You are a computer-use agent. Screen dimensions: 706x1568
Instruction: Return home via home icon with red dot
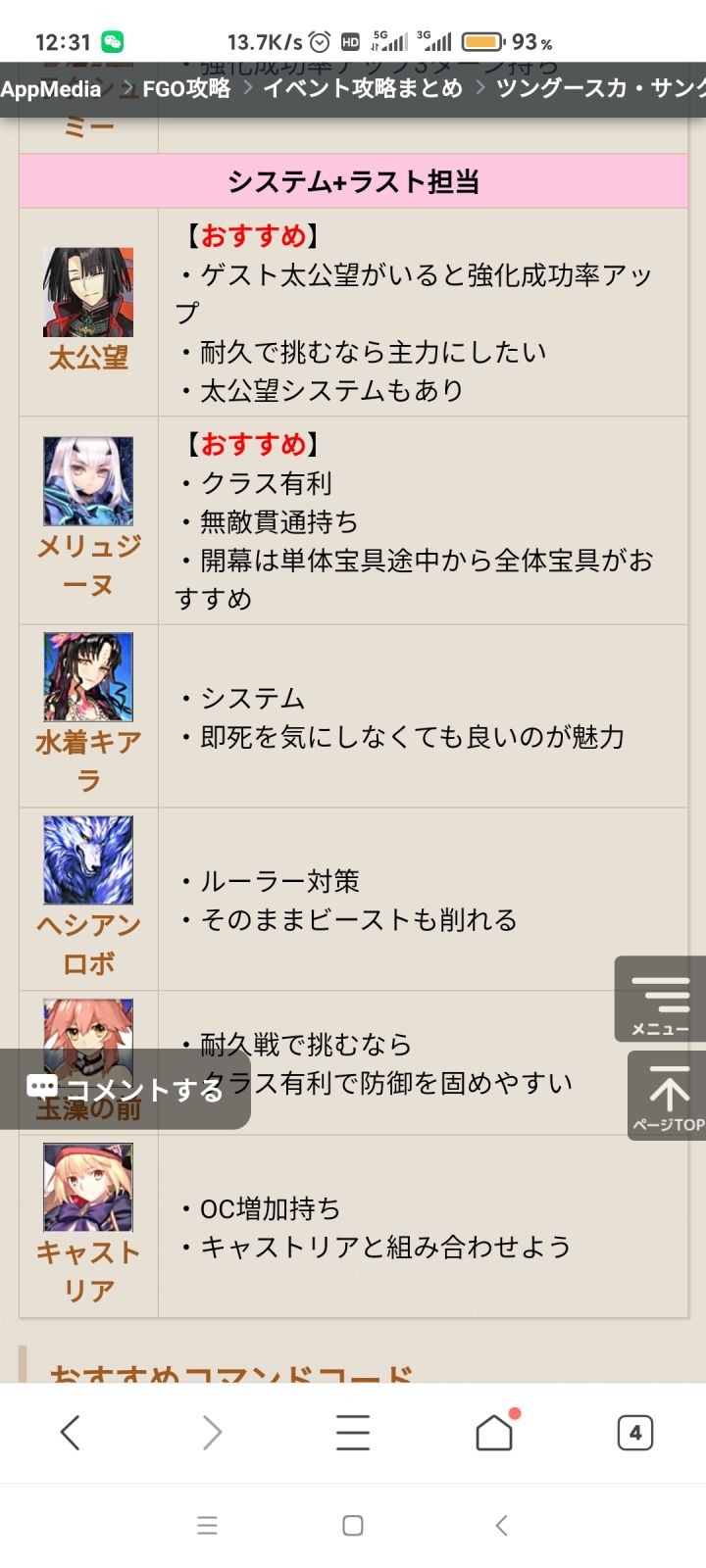click(x=493, y=1432)
